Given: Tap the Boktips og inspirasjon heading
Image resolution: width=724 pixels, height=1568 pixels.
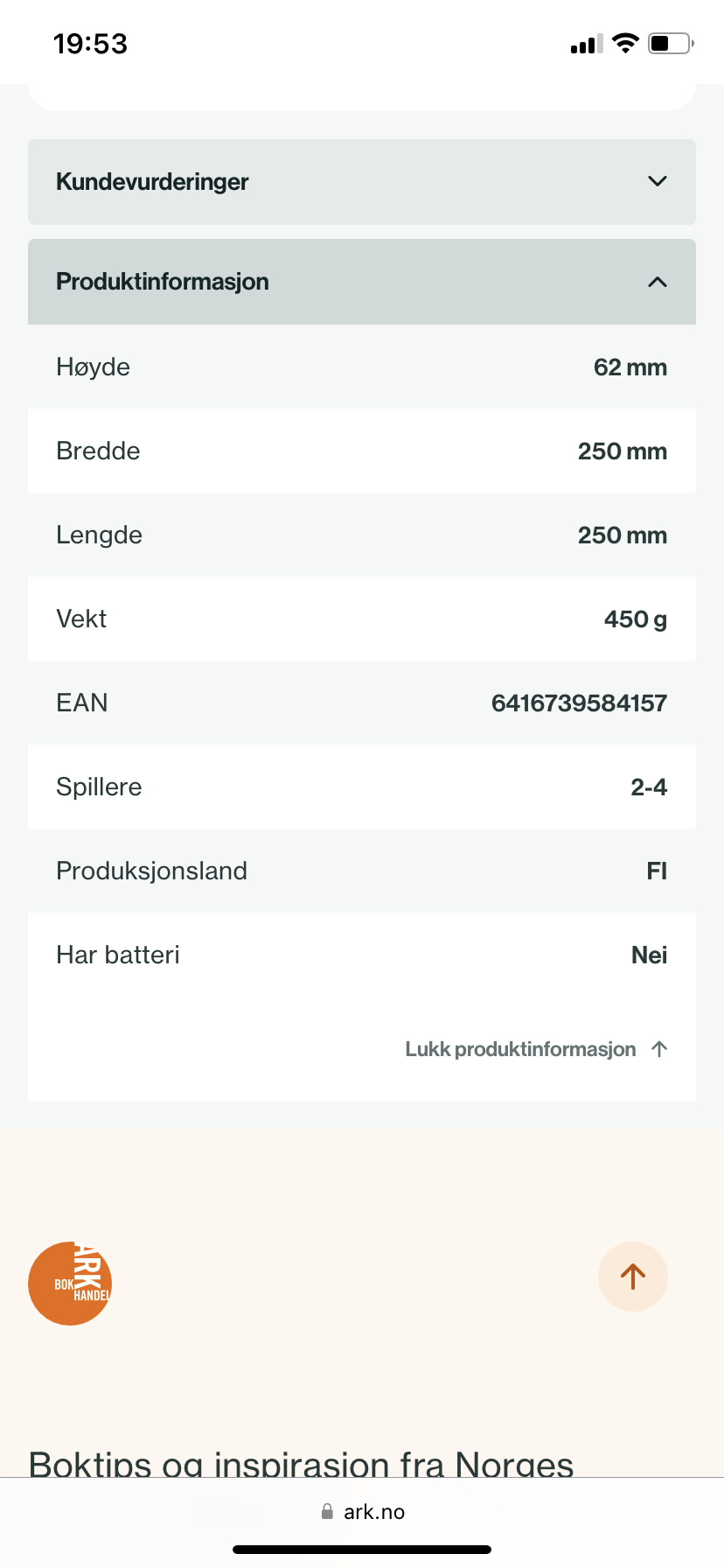Looking at the screenshot, I should (300, 1464).
